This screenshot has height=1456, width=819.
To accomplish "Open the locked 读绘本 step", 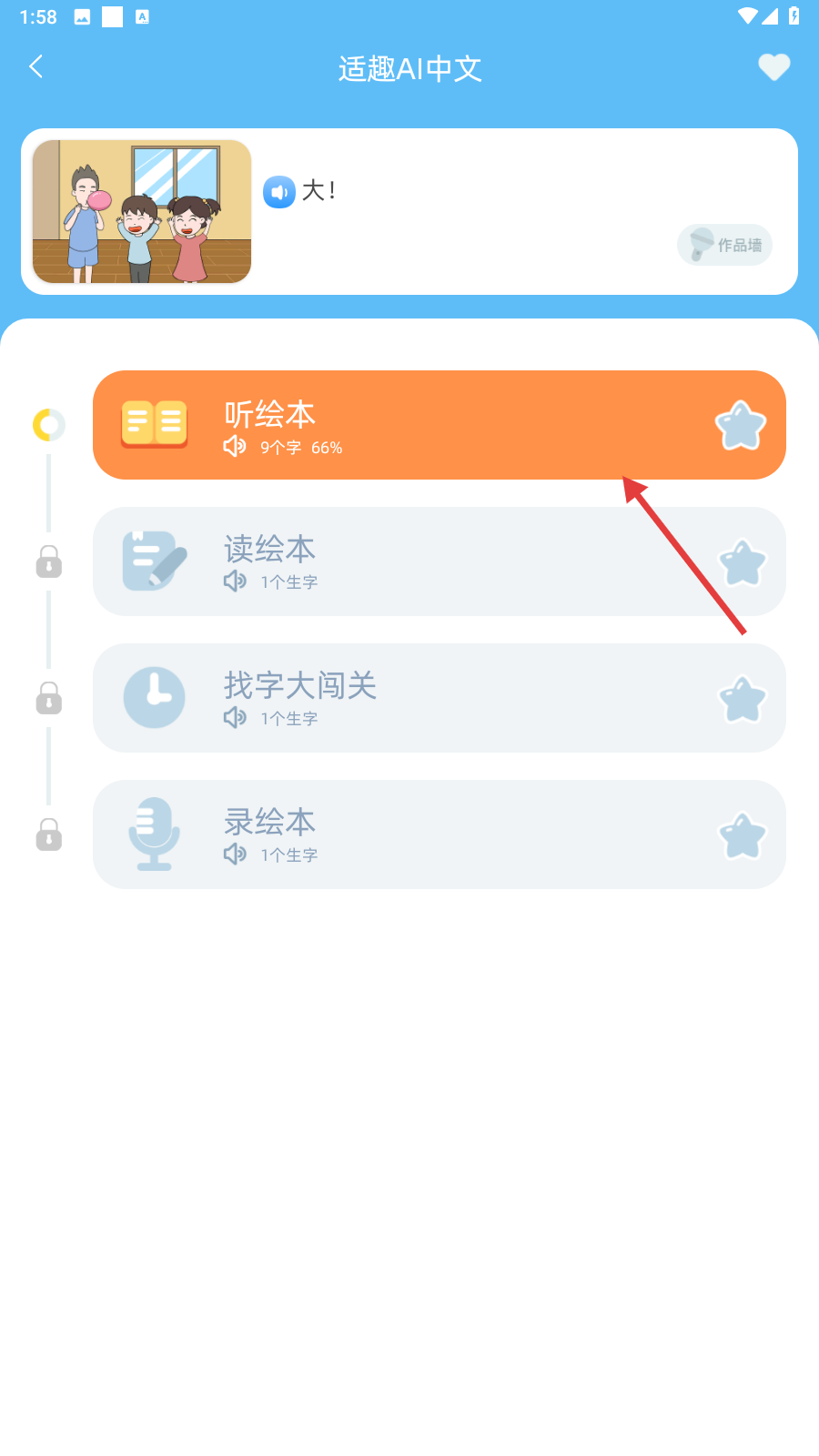I will 439,561.
